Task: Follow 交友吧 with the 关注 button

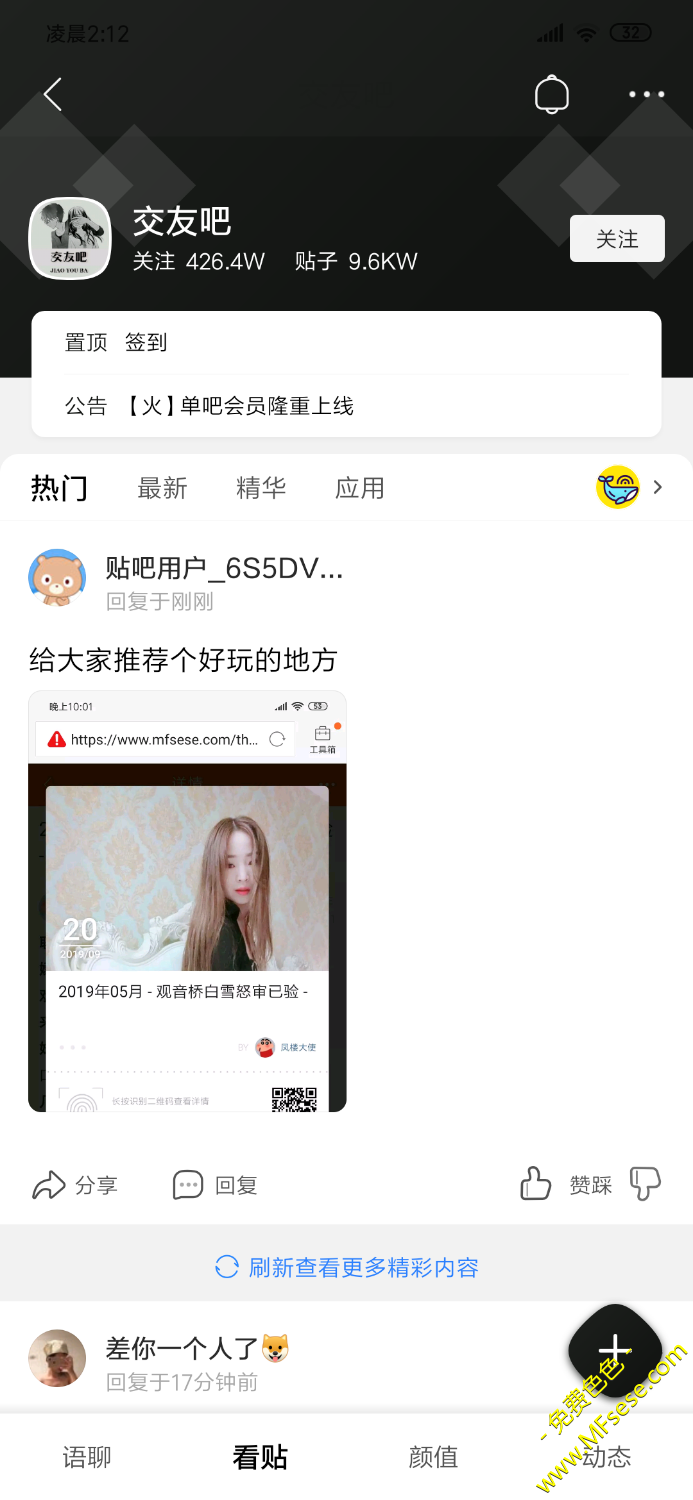Action: coord(617,239)
